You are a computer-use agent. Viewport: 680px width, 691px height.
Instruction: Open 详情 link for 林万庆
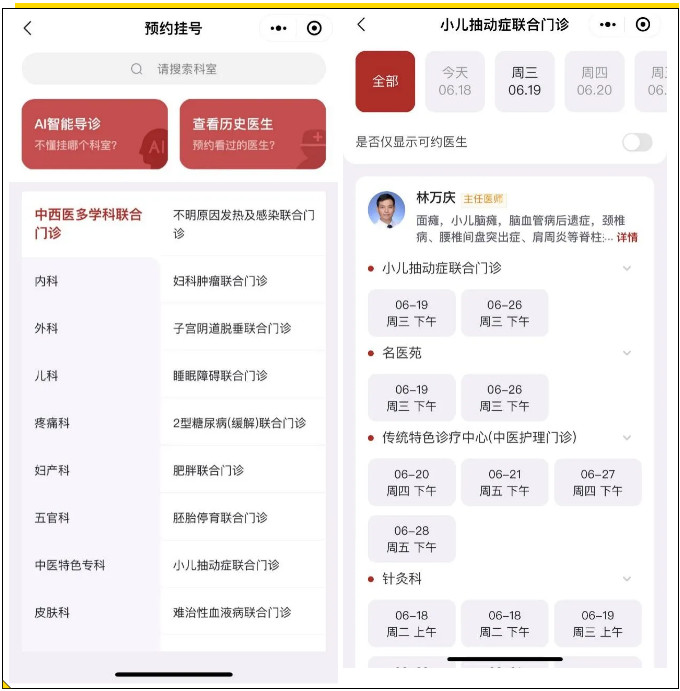pyautogui.click(x=627, y=238)
